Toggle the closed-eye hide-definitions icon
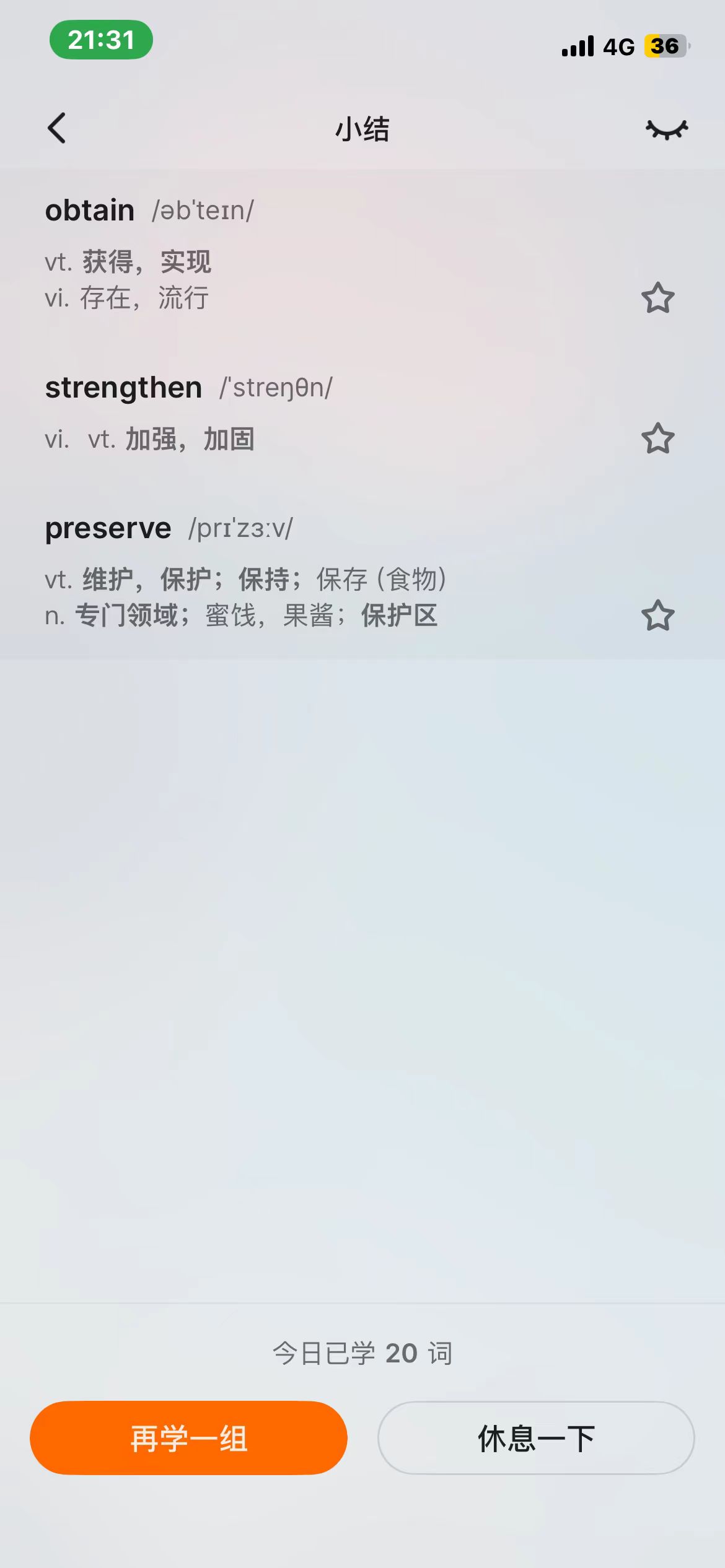Image resolution: width=725 pixels, height=1568 pixels. [x=666, y=129]
